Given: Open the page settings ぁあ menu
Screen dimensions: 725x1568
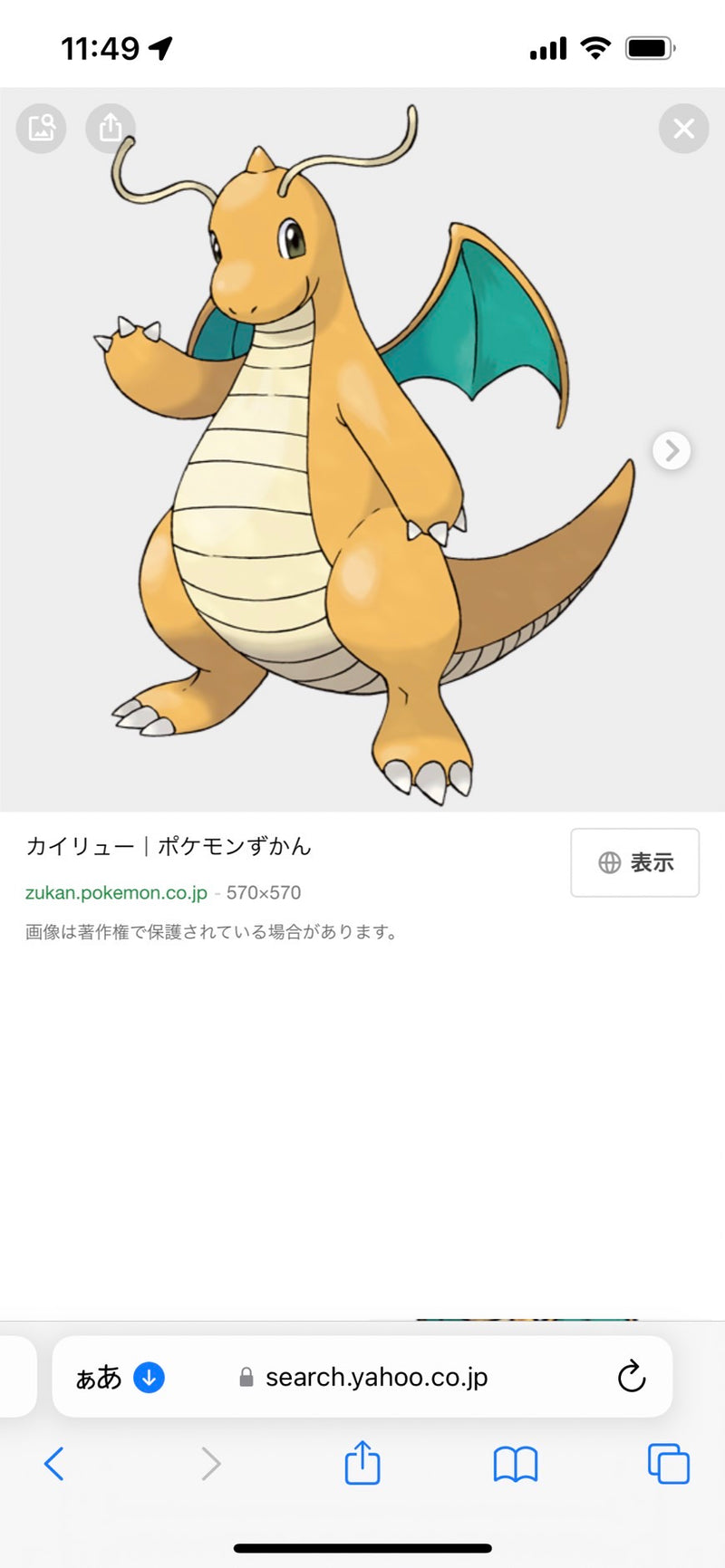Looking at the screenshot, I should point(97,1378).
